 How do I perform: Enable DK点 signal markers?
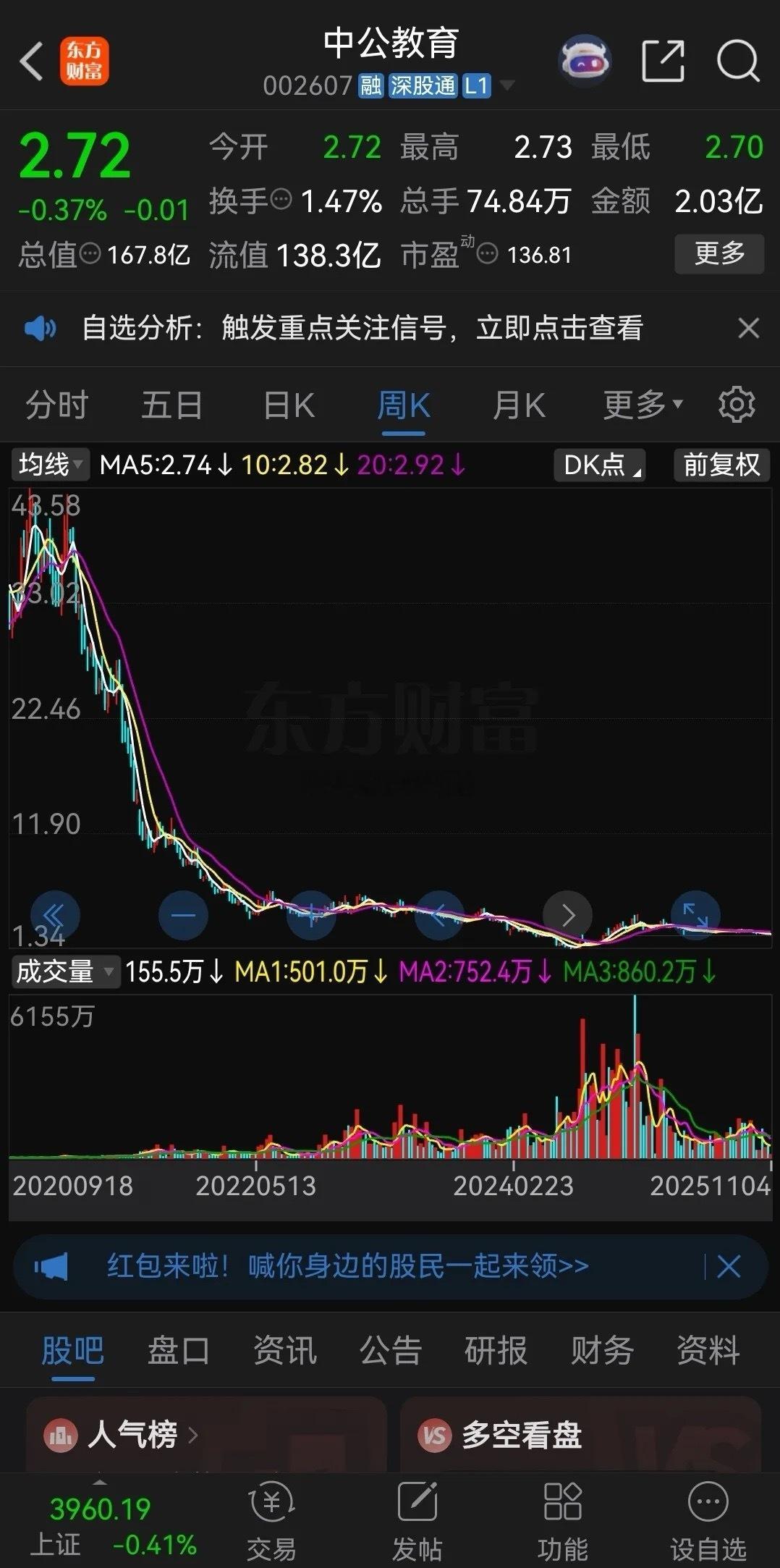[x=598, y=465]
